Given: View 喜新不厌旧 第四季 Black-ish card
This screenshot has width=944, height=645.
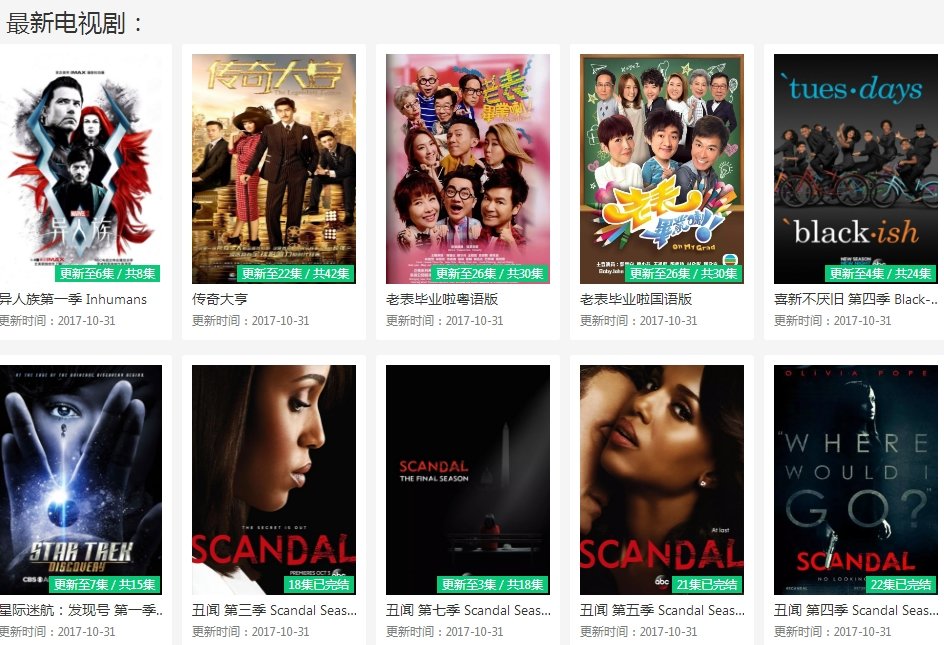Looking at the screenshot, I should 856,168.
